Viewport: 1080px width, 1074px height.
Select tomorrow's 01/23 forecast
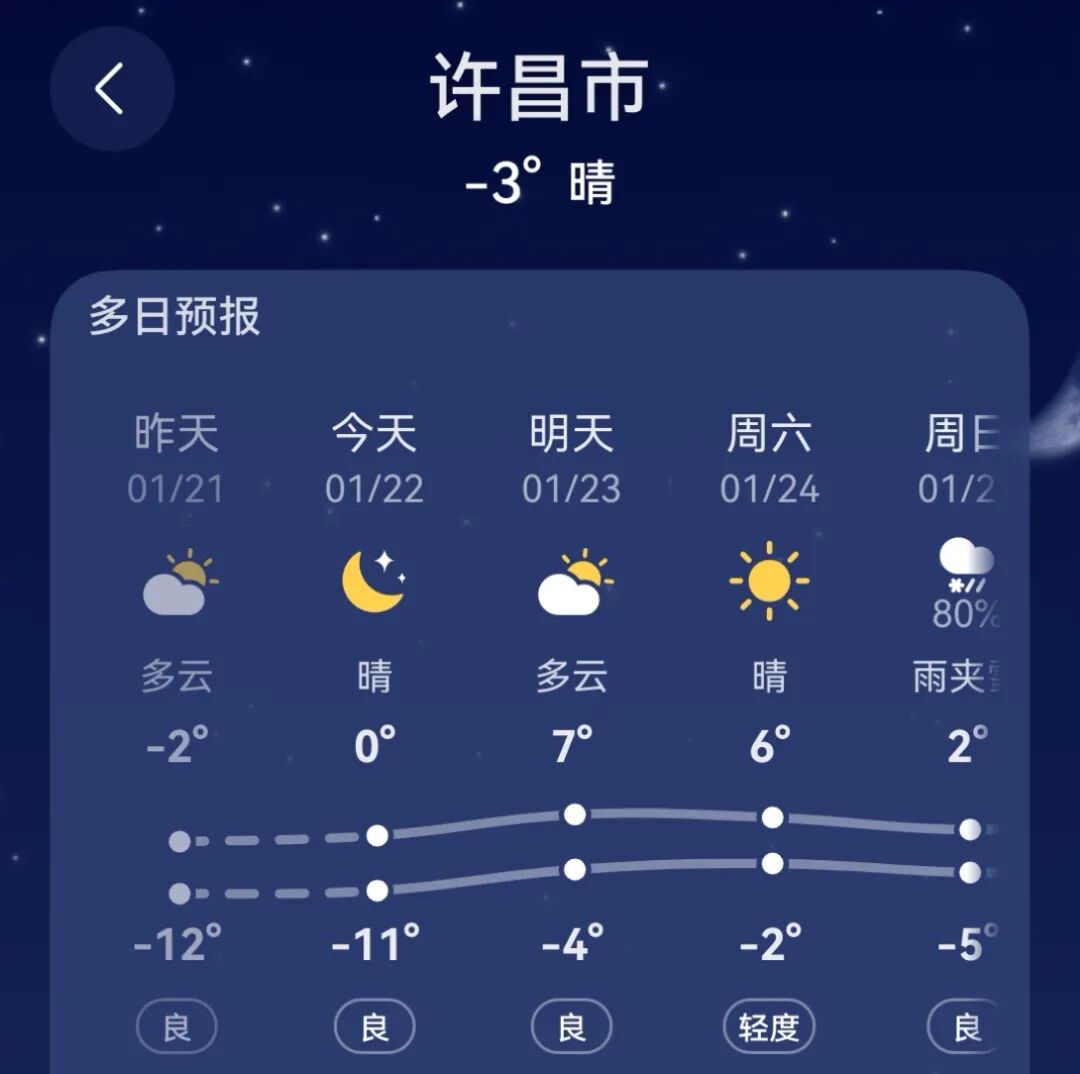pyautogui.click(x=572, y=460)
